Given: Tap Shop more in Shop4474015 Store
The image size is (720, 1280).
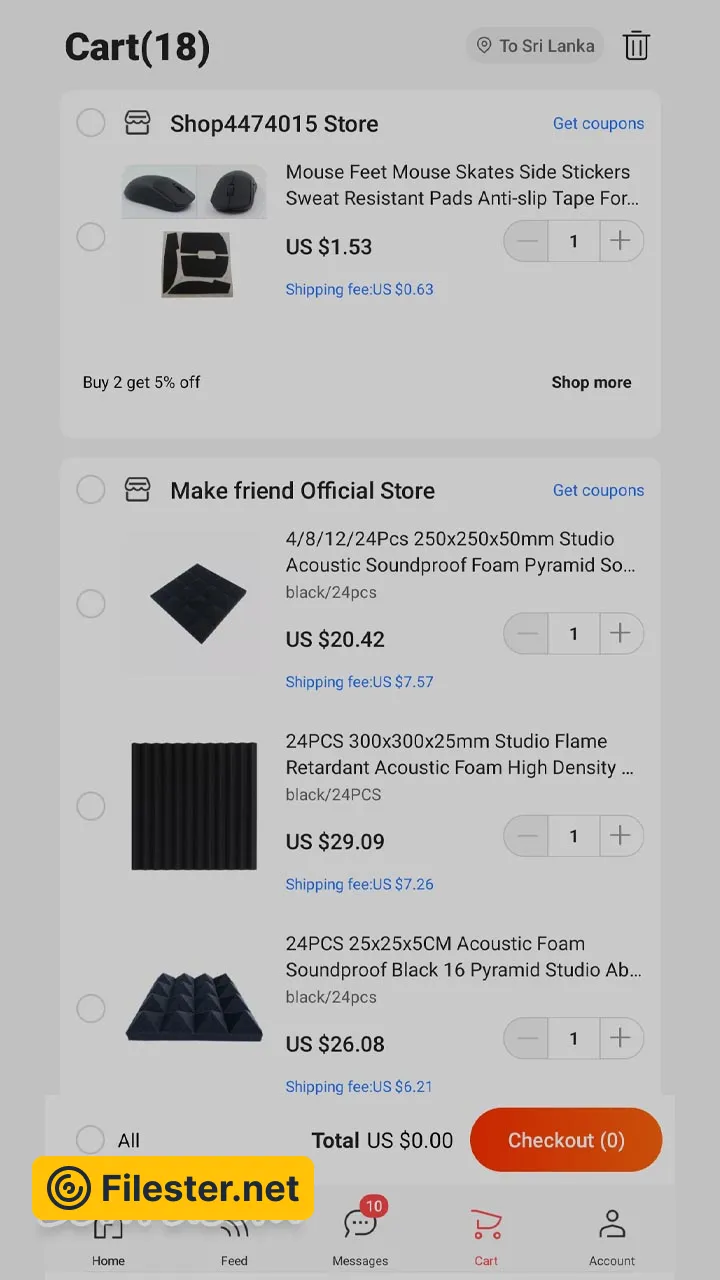Looking at the screenshot, I should click(x=591, y=382).
